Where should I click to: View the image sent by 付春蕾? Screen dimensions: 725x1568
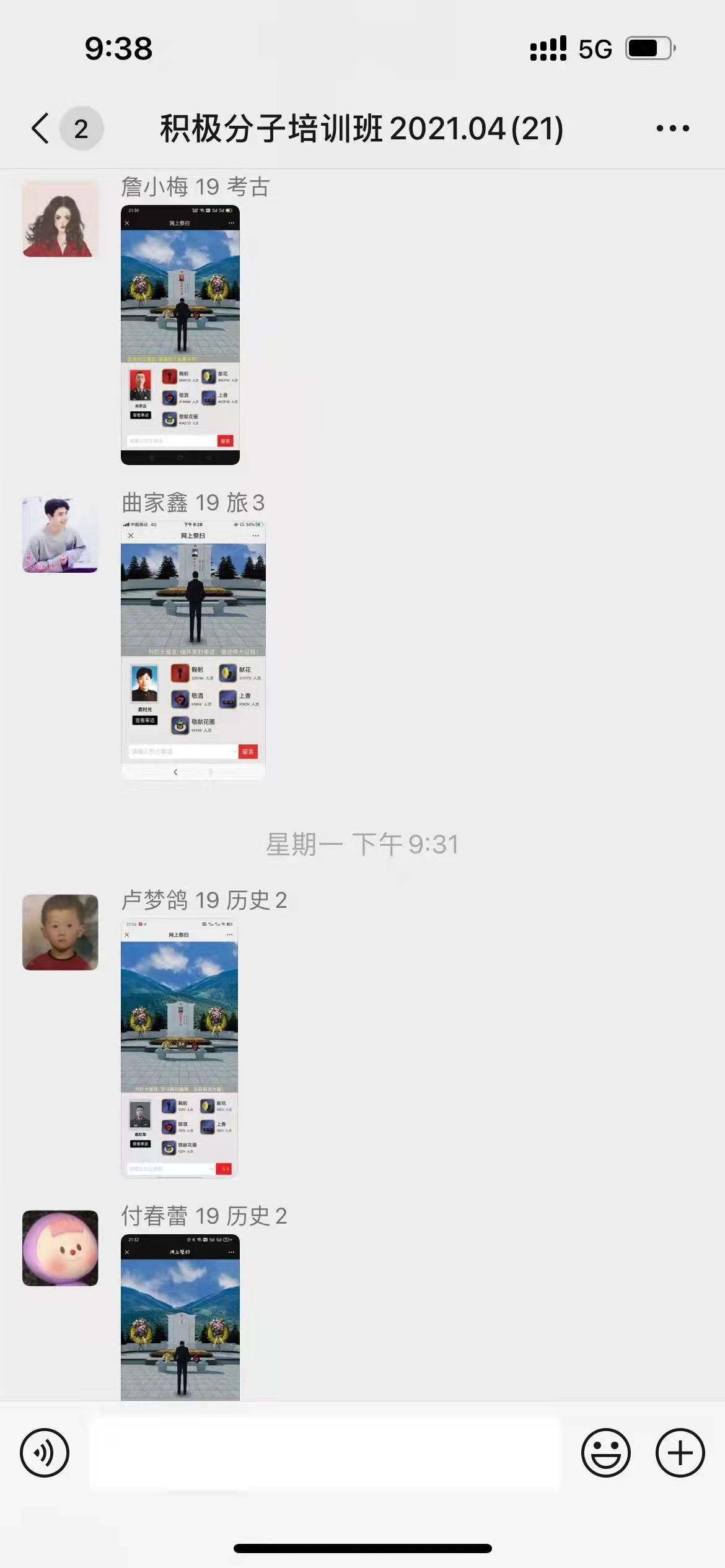point(180,1316)
